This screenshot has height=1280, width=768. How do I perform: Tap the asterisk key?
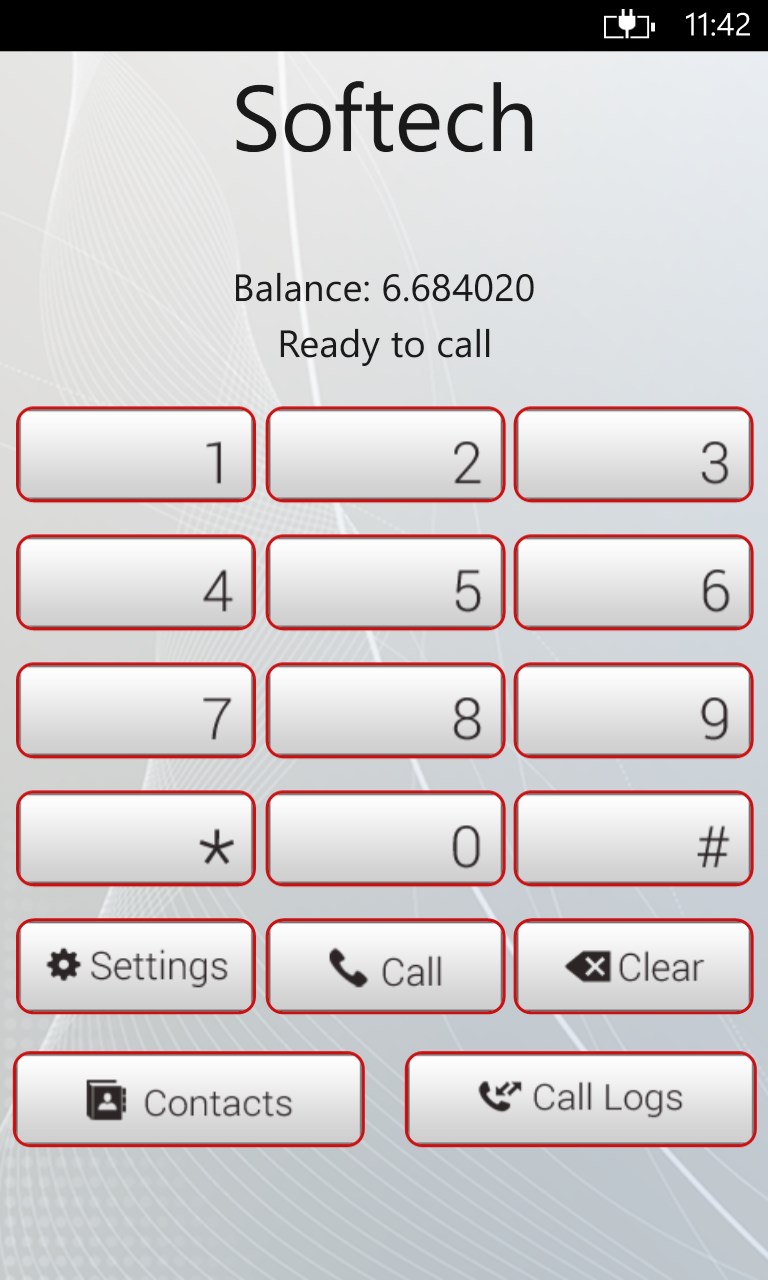[x=136, y=839]
